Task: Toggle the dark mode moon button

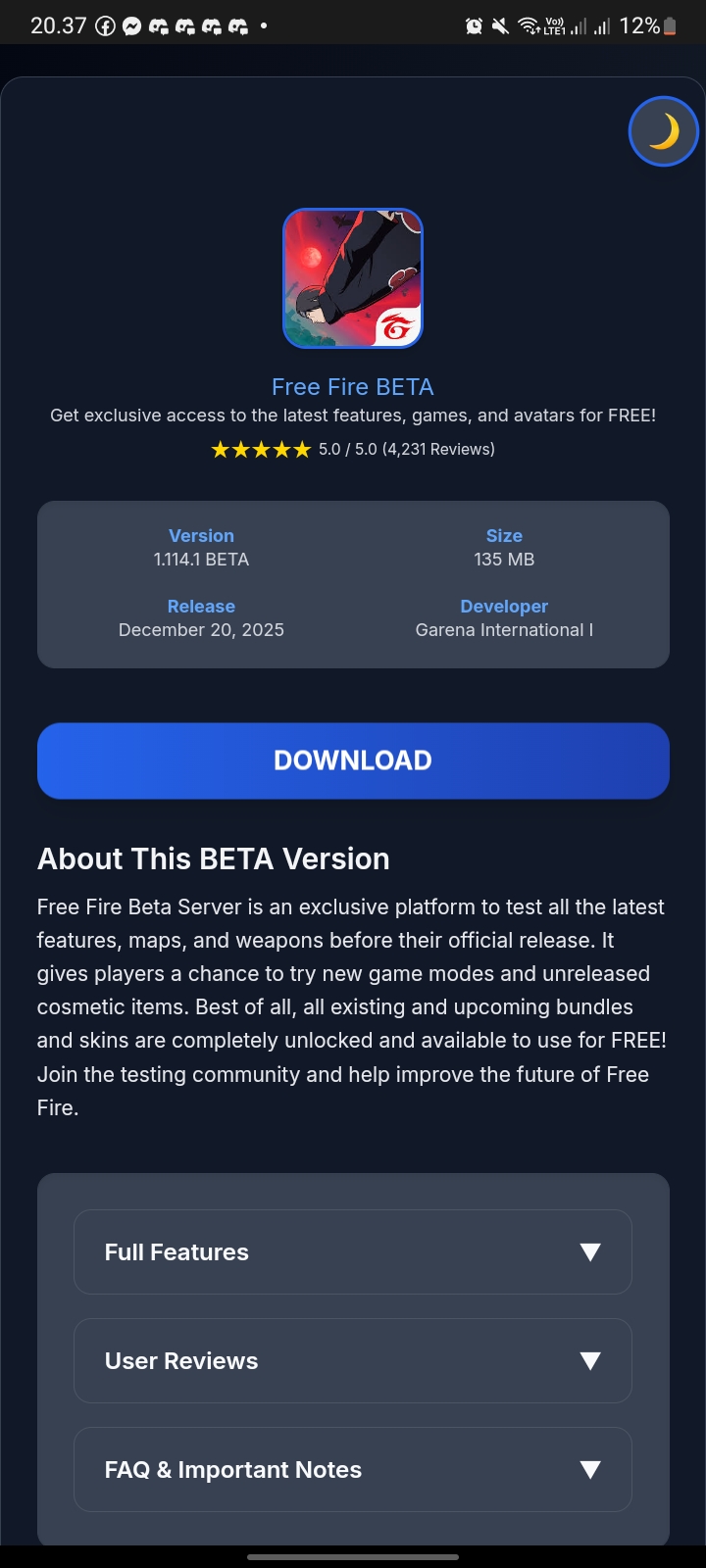Action: [x=663, y=131]
